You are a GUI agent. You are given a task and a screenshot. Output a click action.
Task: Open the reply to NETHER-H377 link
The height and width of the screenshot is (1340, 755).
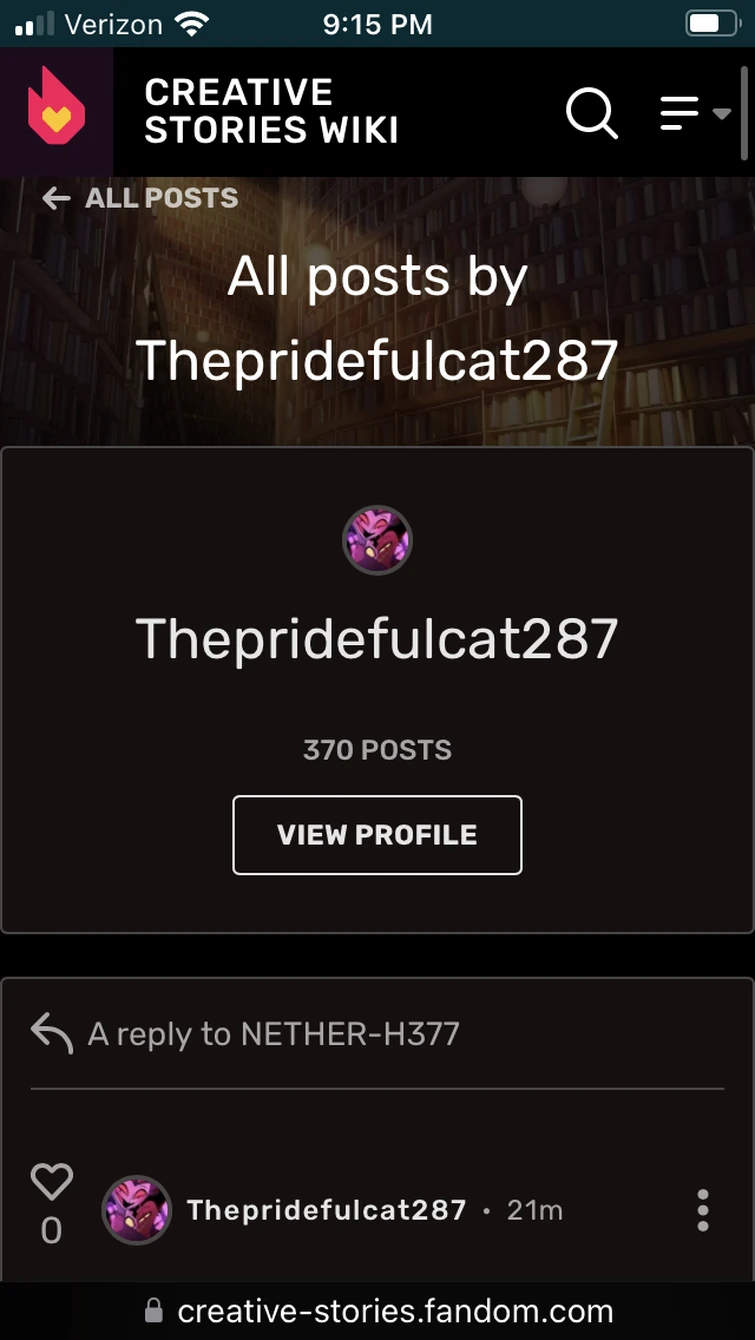(273, 1033)
